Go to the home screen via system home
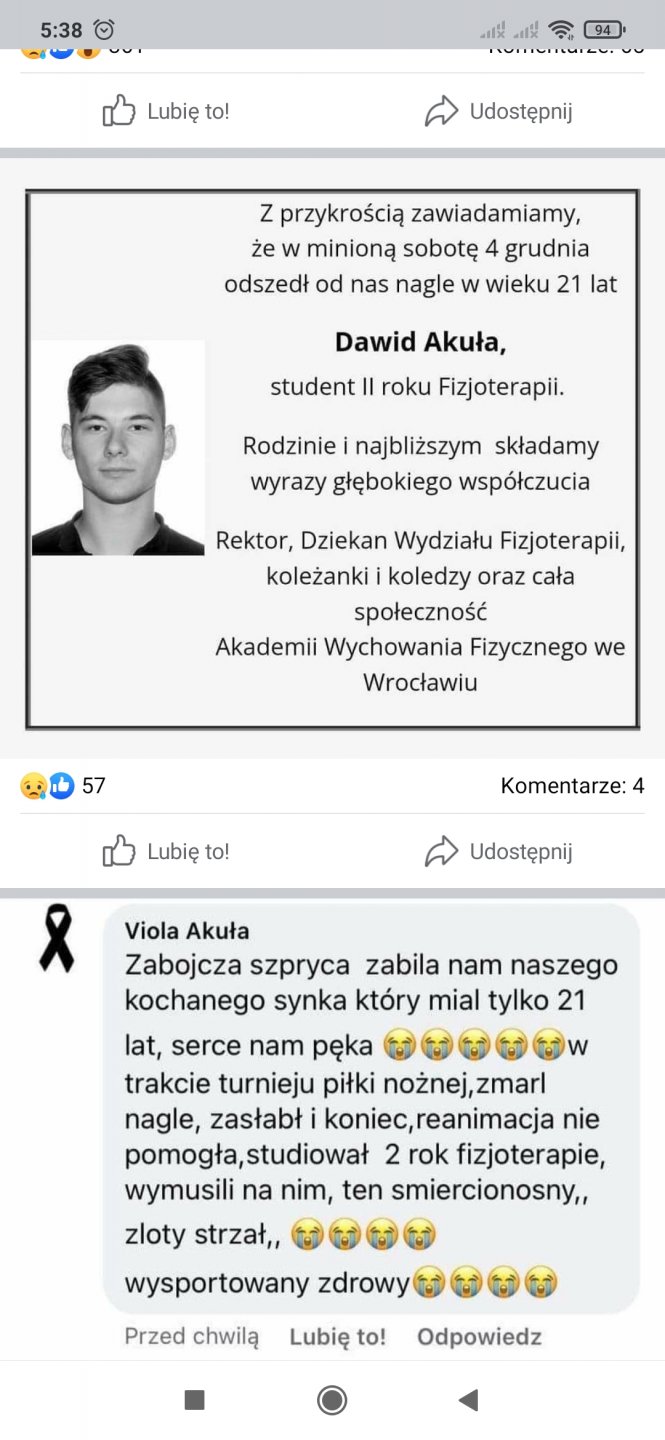 (x=332, y=1400)
